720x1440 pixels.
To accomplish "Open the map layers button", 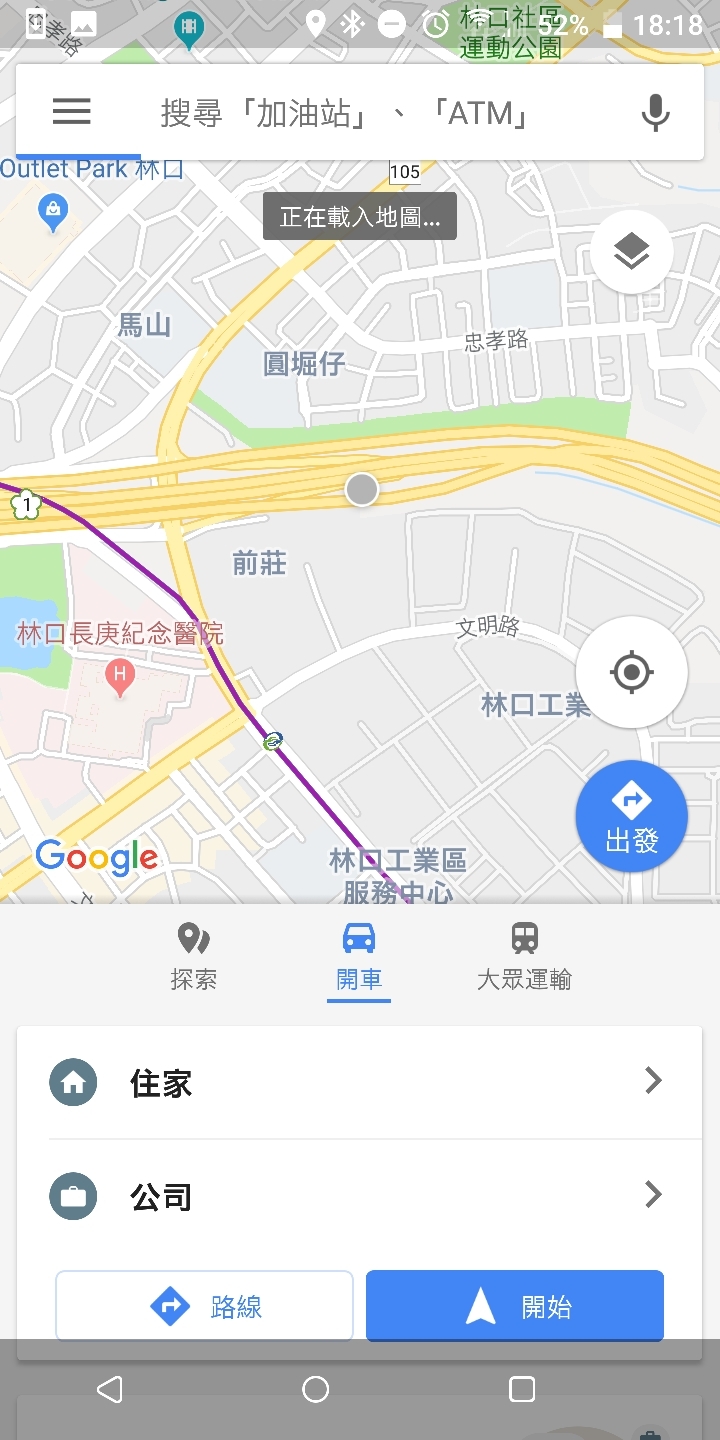I will point(631,253).
